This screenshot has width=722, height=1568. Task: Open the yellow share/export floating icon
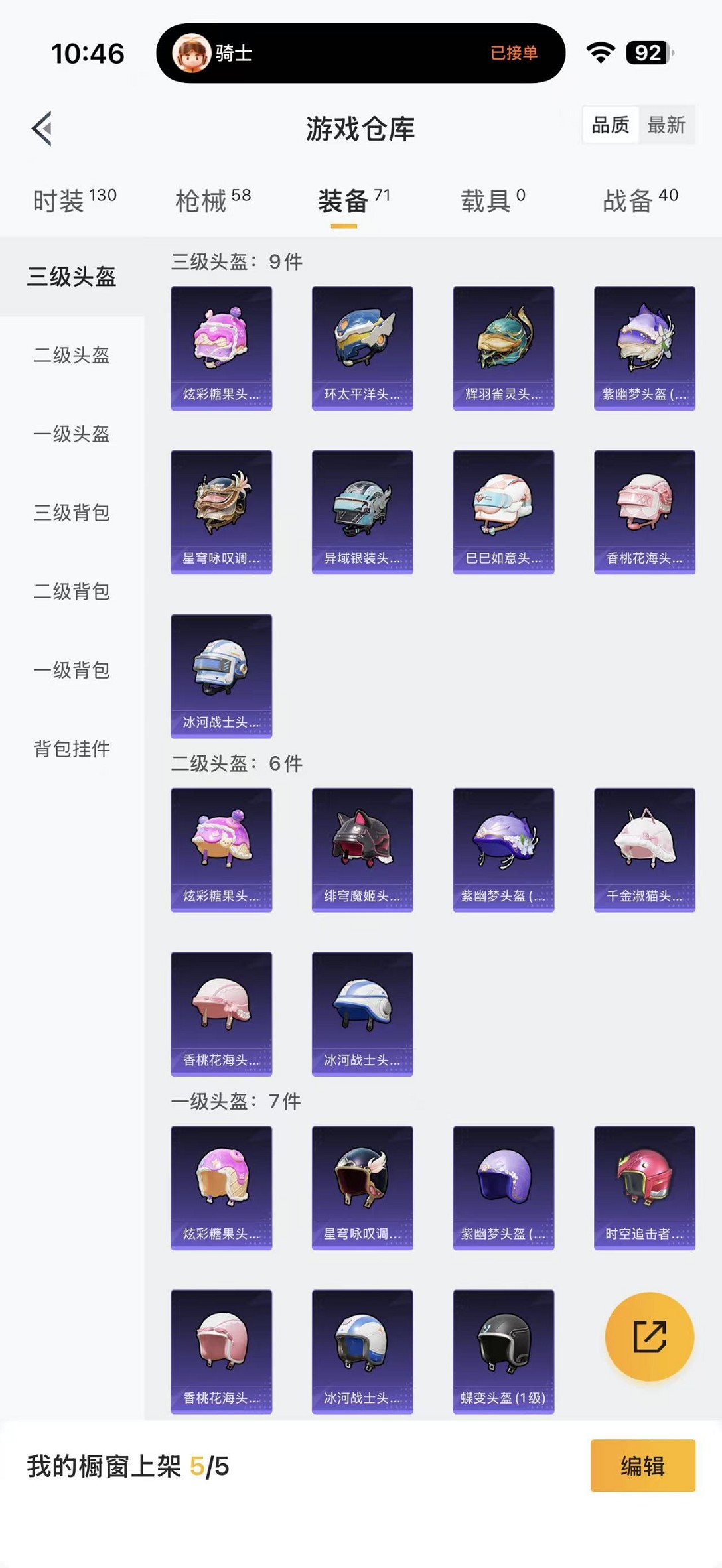pos(647,1338)
